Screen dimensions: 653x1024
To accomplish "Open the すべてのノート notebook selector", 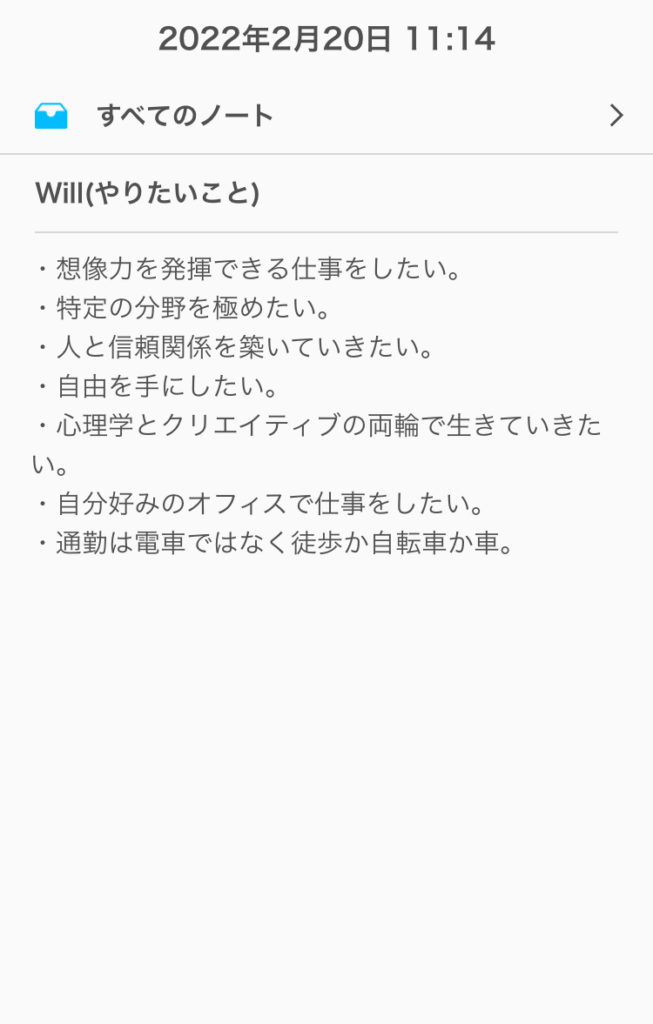I will click(x=185, y=116).
